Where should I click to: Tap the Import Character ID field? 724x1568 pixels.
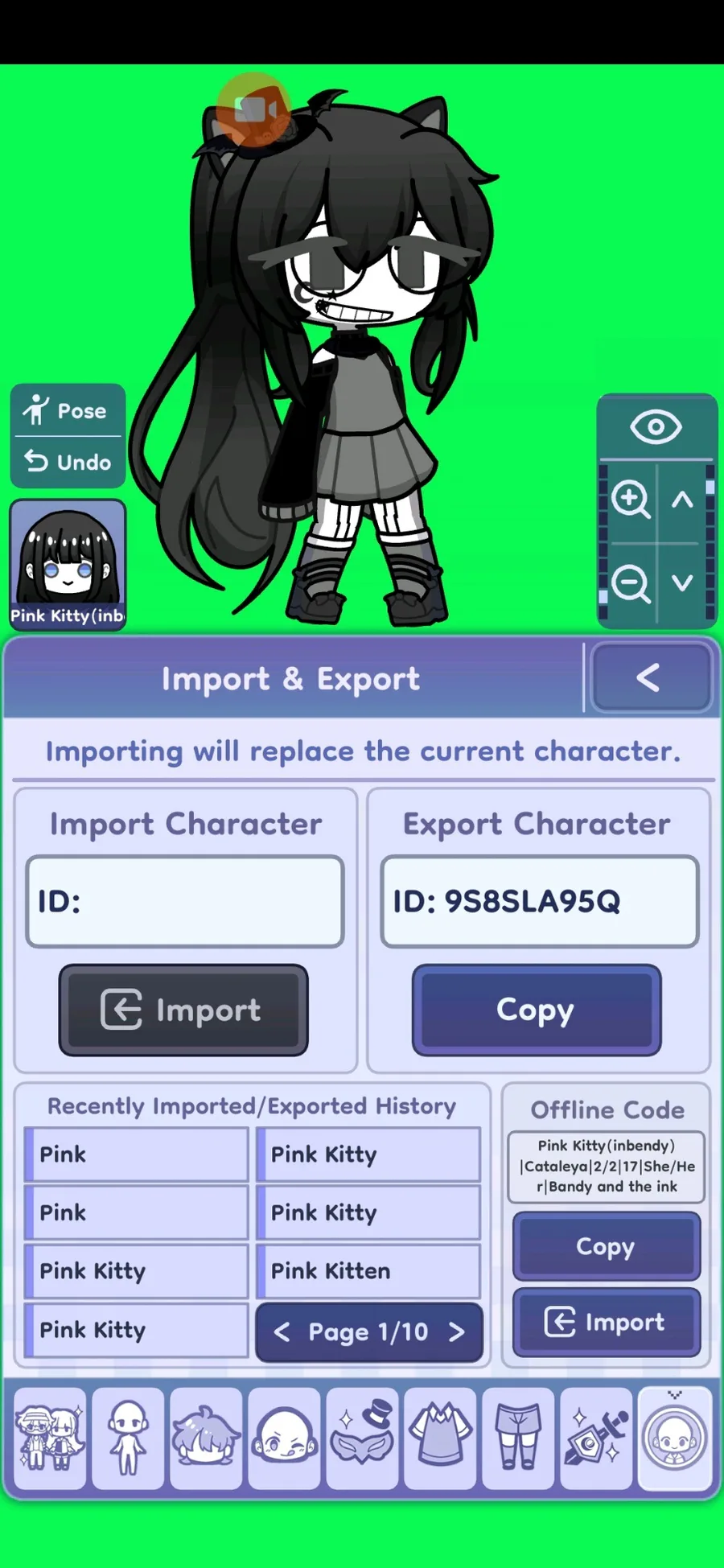185,901
